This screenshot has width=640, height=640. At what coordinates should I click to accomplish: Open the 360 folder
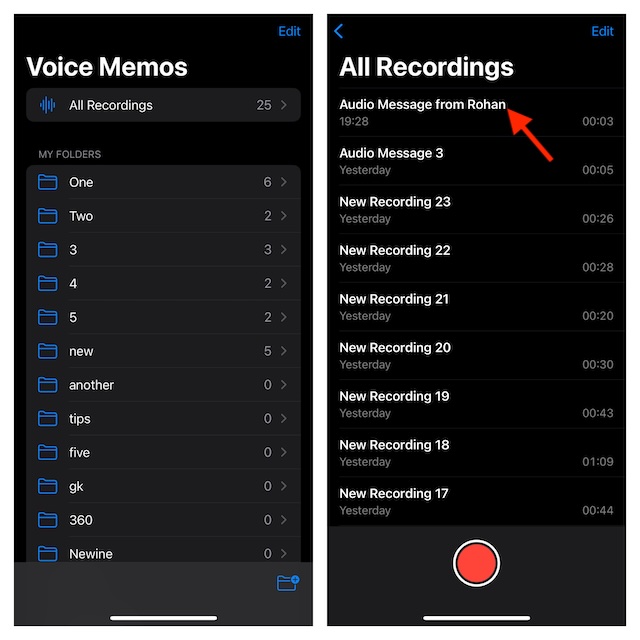click(x=163, y=520)
